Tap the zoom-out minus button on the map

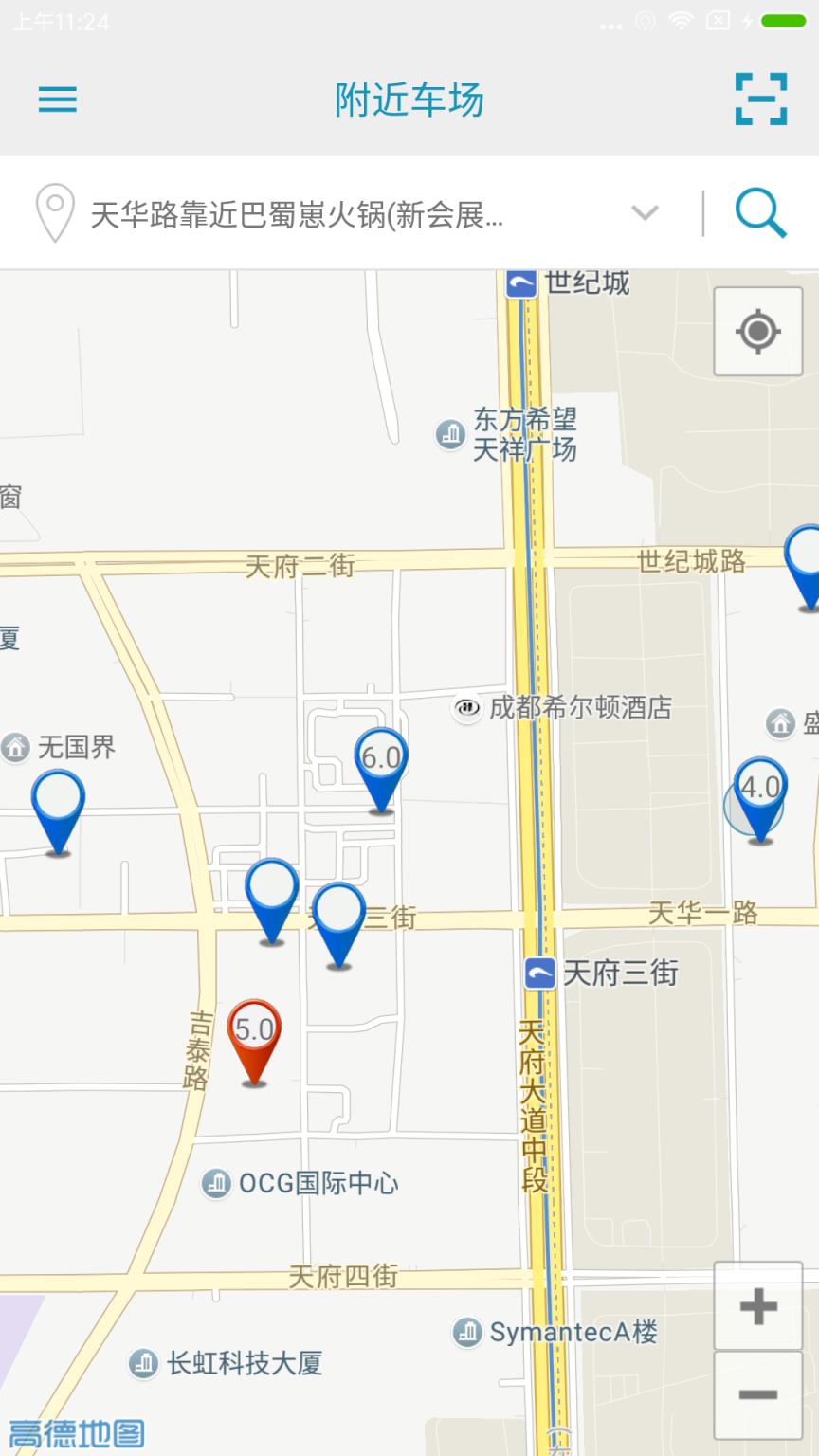[757, 1394]
